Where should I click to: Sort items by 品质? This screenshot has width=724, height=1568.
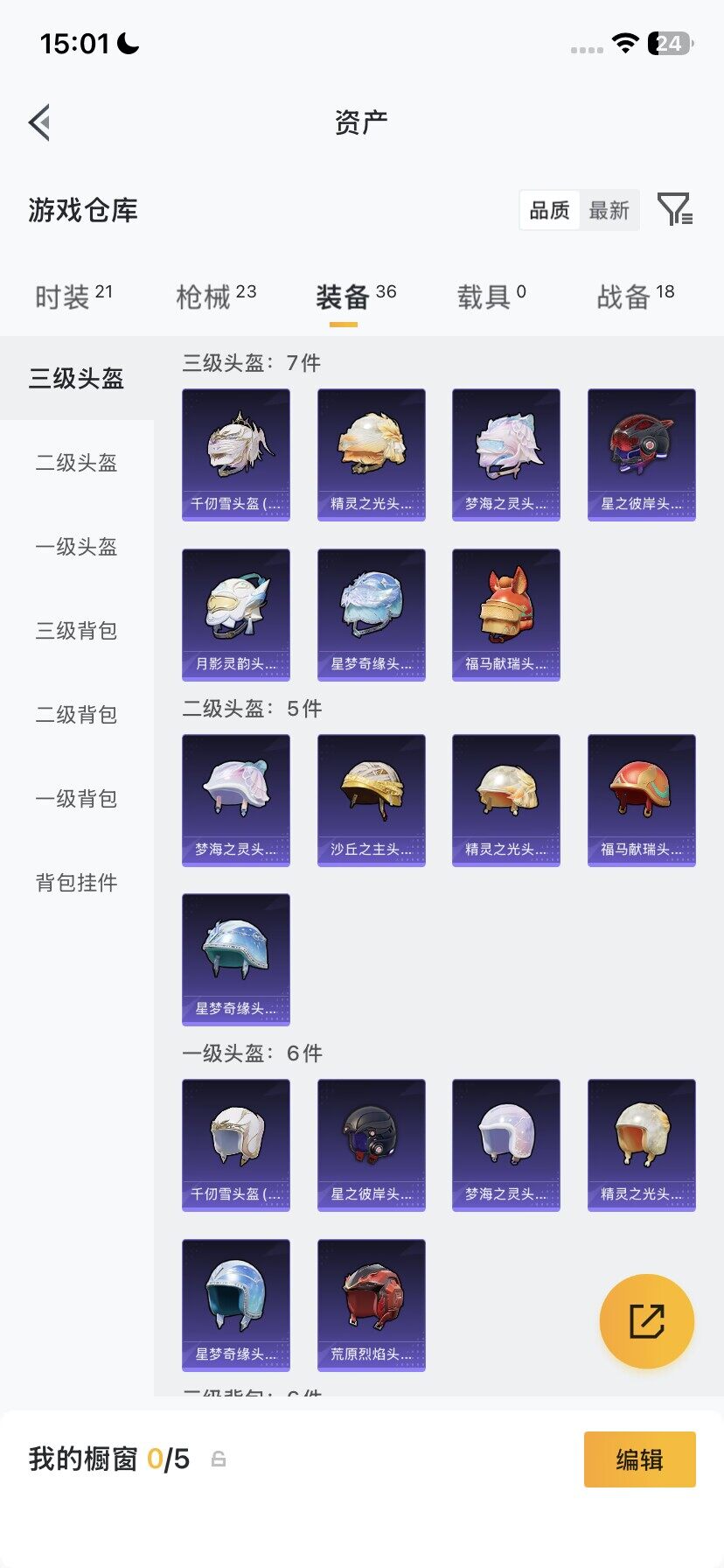(548, 210)
